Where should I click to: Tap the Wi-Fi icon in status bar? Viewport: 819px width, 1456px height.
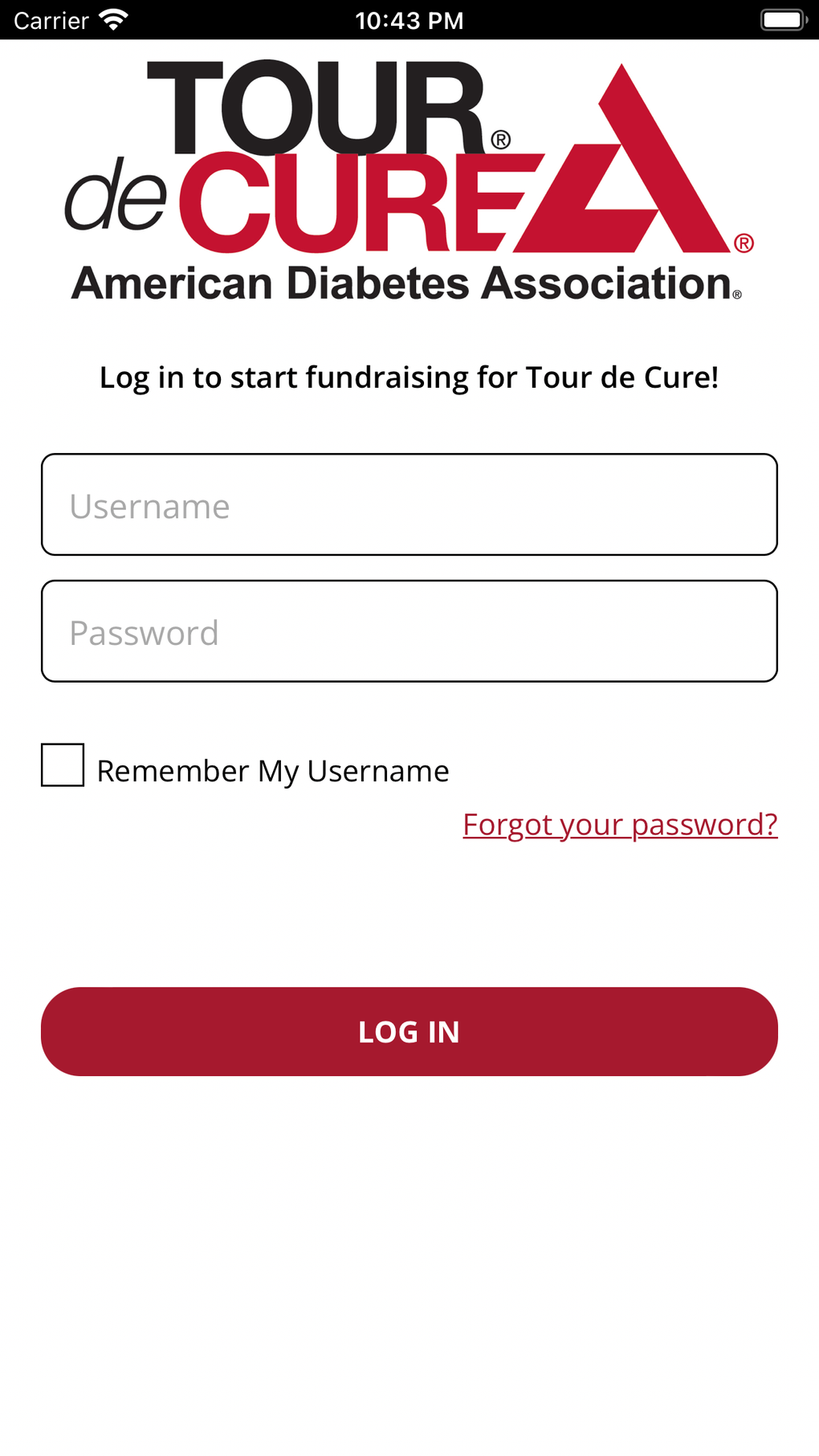click(x=112, y=19)
